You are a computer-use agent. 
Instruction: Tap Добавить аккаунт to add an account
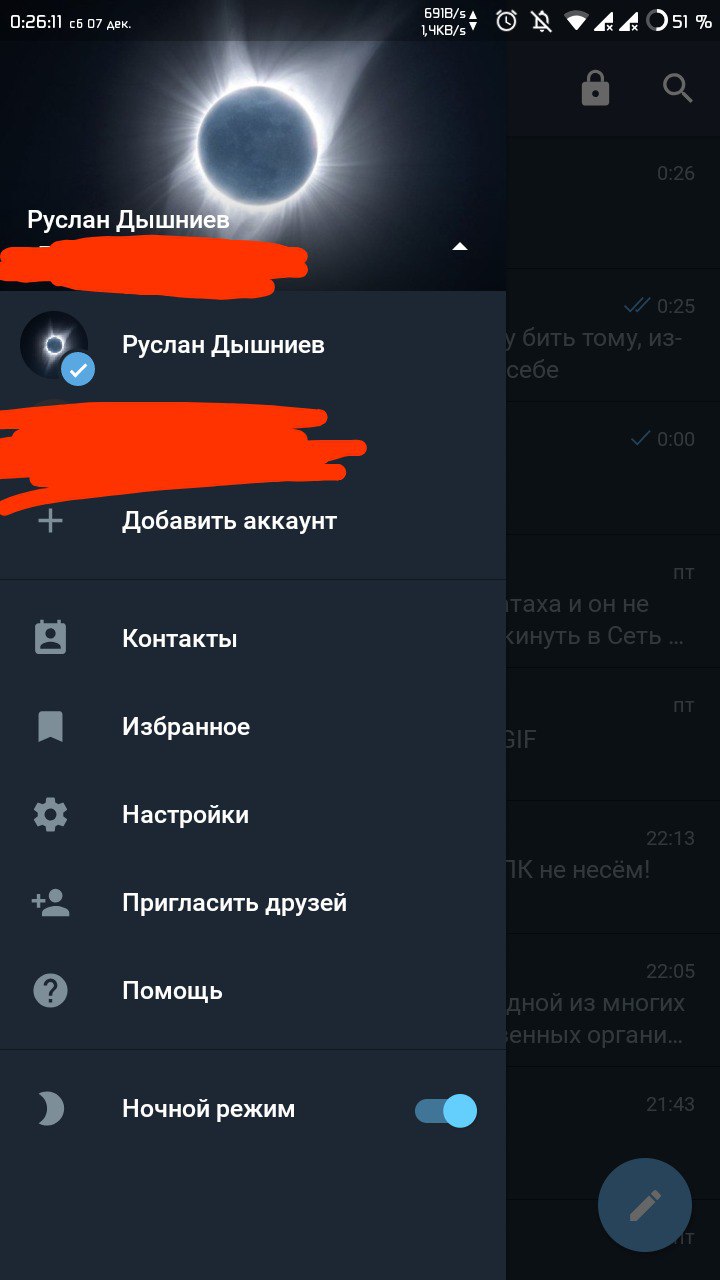point(253,521)
